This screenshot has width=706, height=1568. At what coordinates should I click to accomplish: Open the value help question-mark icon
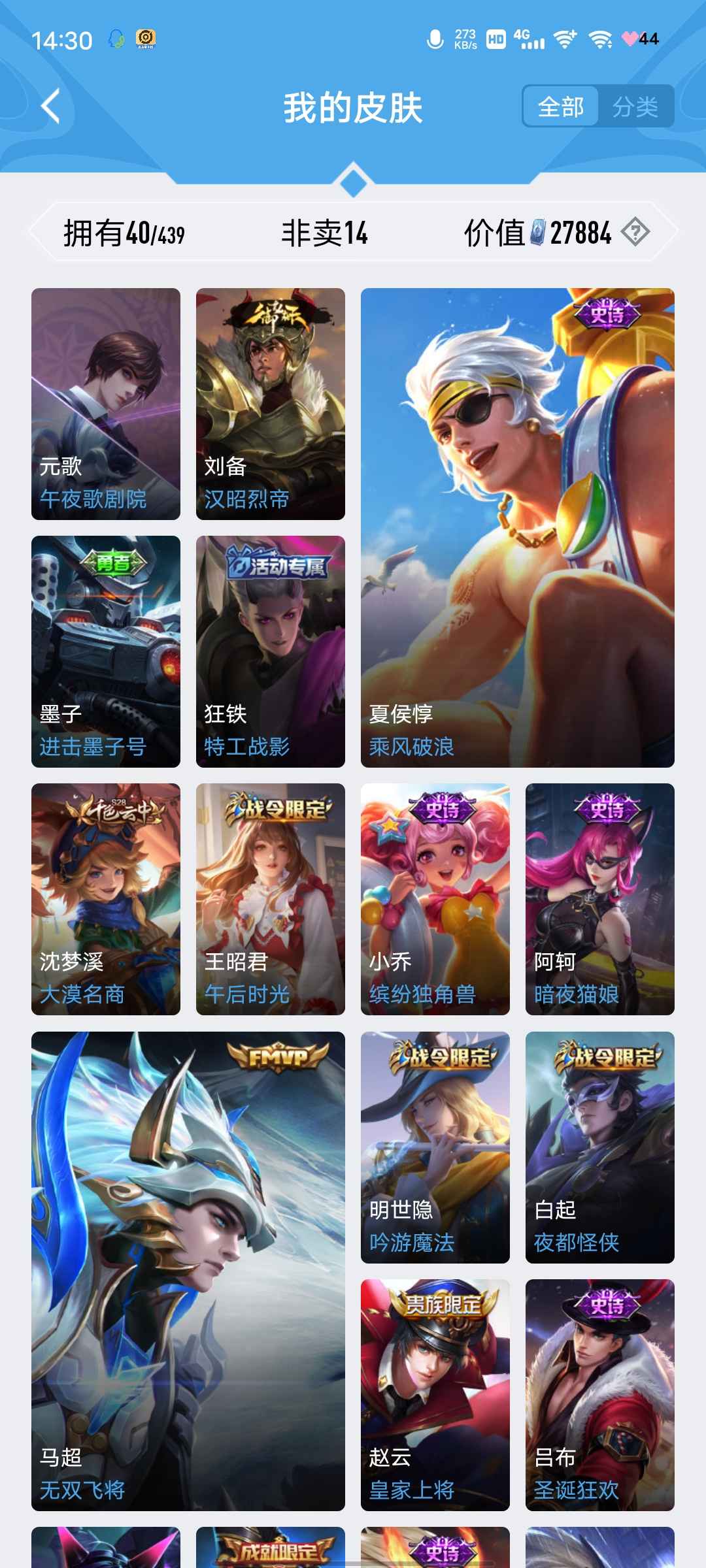(x=635, y=232)
